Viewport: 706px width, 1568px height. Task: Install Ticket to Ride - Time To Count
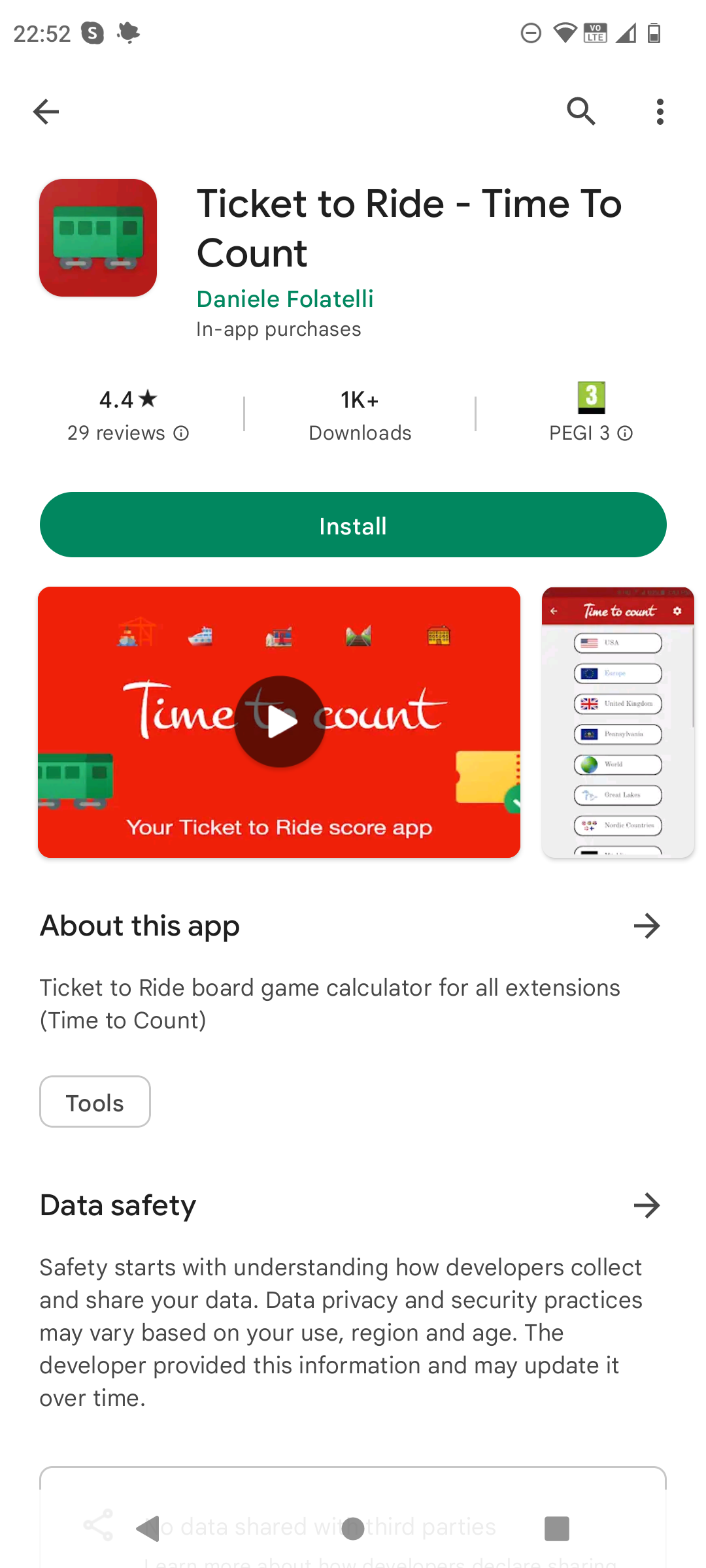tap(353, 525)
